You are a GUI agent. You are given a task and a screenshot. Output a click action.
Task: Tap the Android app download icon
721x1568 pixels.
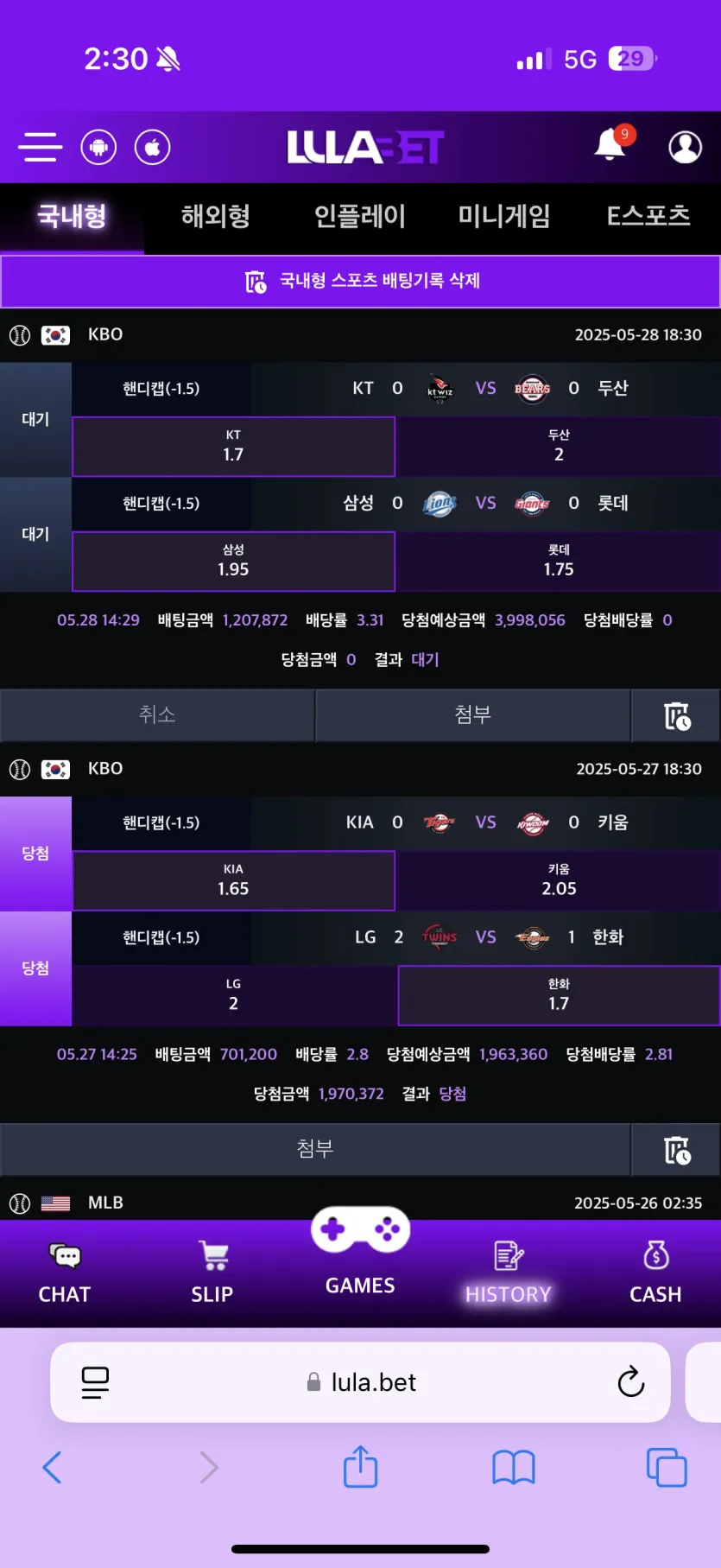[x=98, y=147]
